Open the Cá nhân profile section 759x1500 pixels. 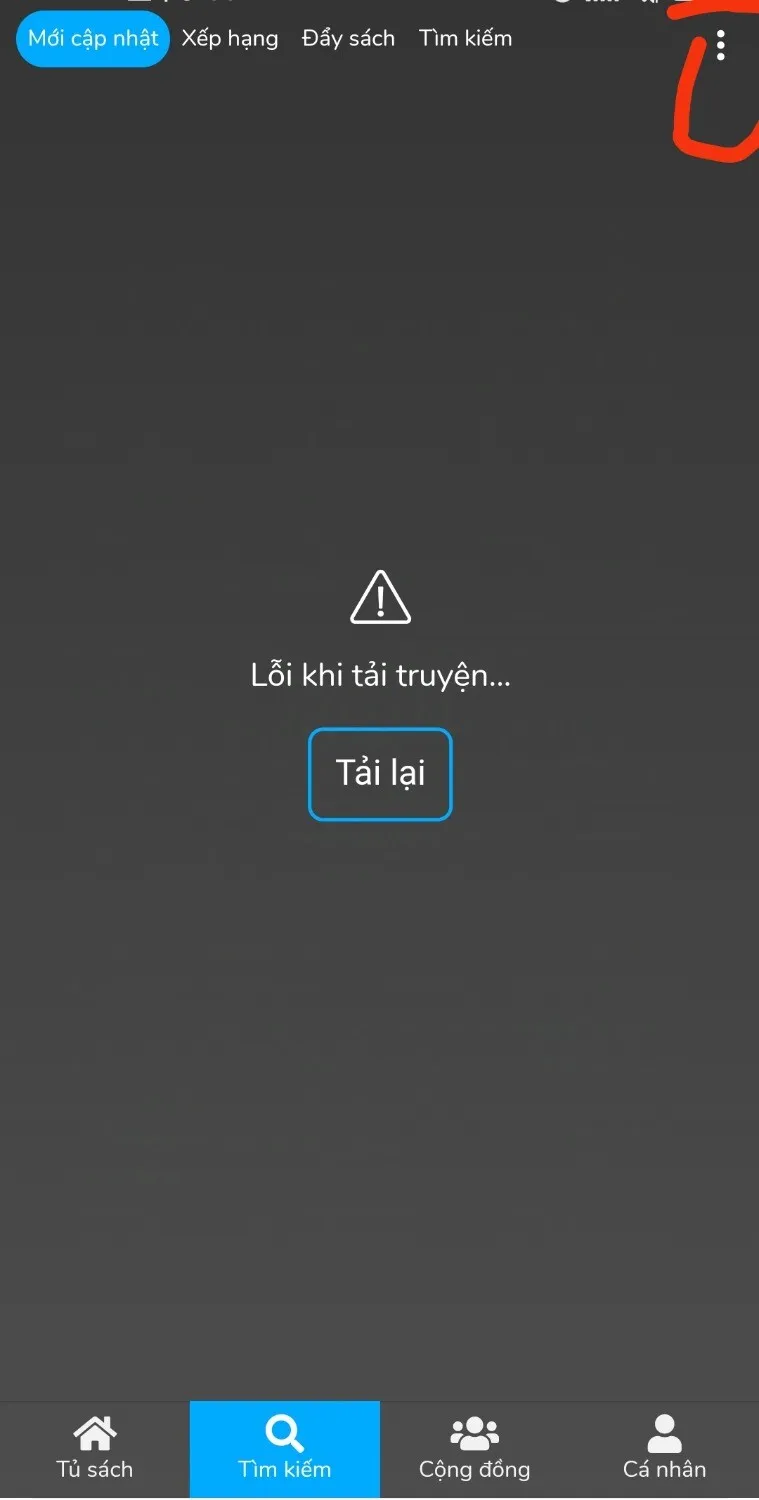point(664,1449)
